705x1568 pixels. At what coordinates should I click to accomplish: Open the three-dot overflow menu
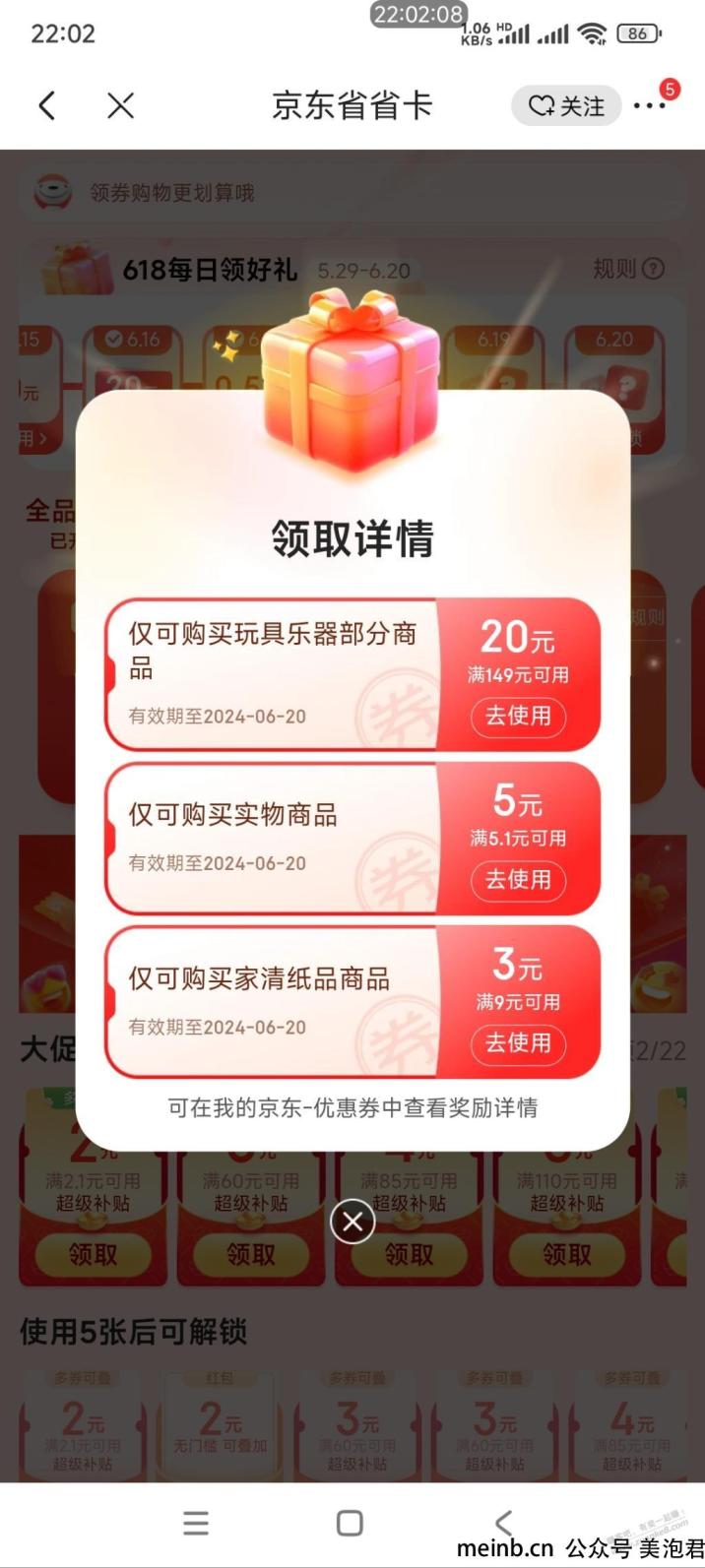pos(650,106)
